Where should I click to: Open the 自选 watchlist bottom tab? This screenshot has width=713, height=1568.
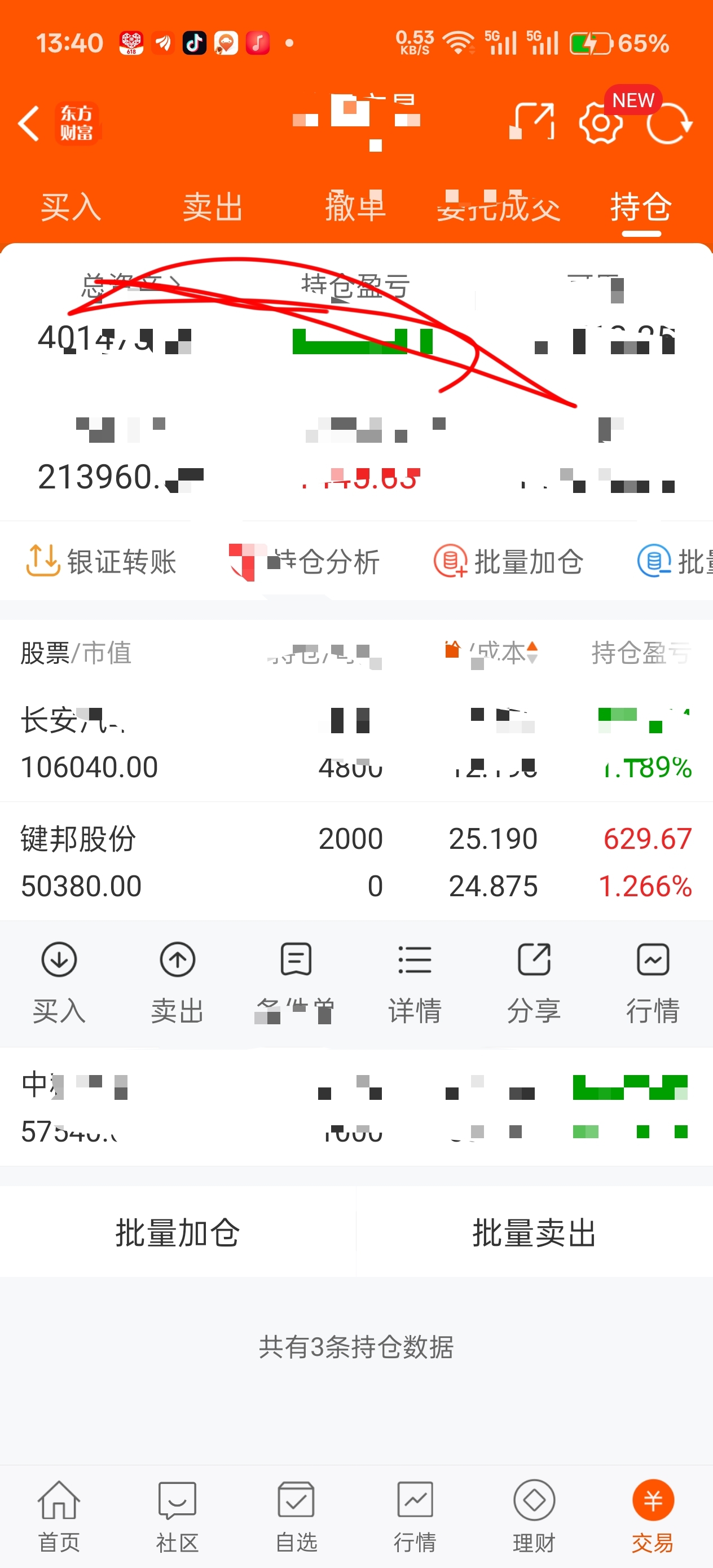click(x=297, y=1516)
